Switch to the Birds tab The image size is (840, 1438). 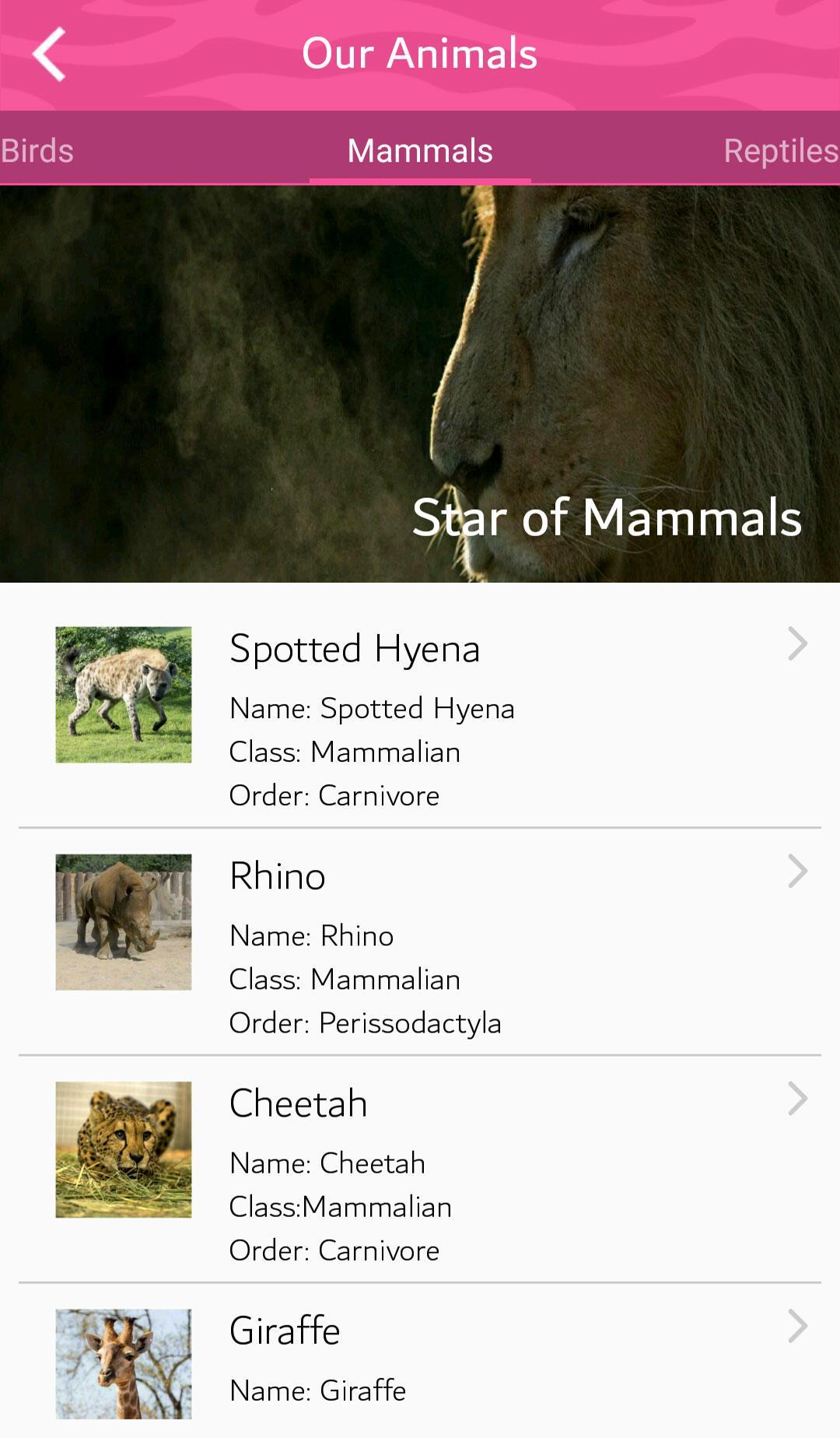(37, 150)
